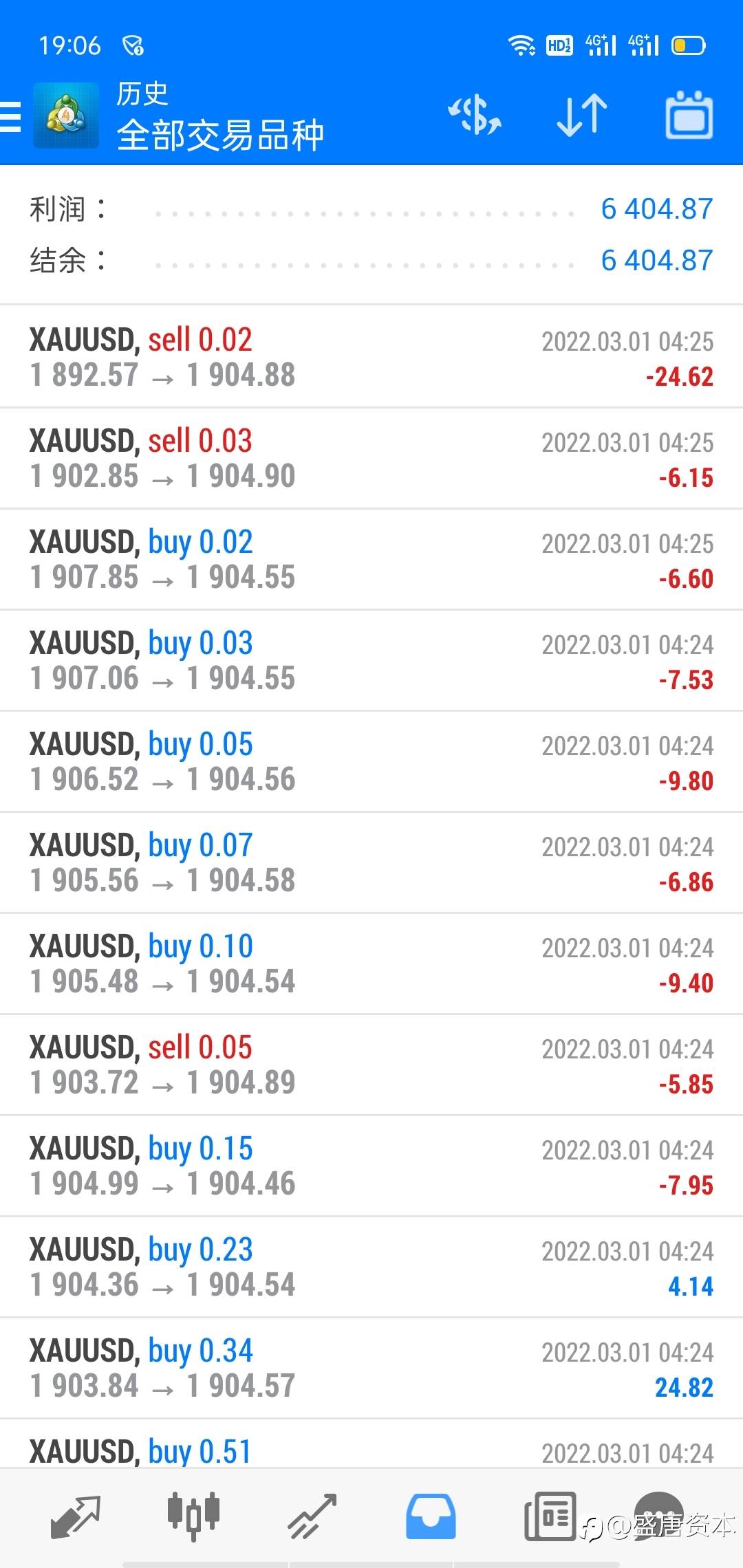
Task: Switch to the News tab
Action: click(x=550, y=1516)
